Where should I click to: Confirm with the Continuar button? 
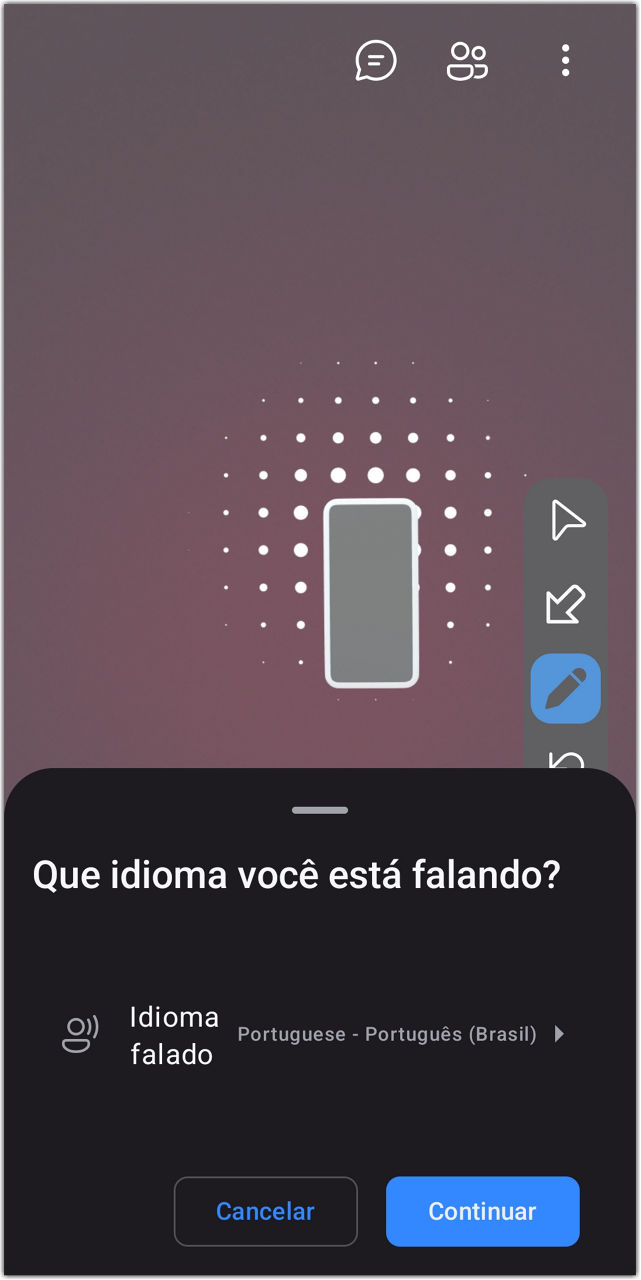click(x=482, y=1211)
